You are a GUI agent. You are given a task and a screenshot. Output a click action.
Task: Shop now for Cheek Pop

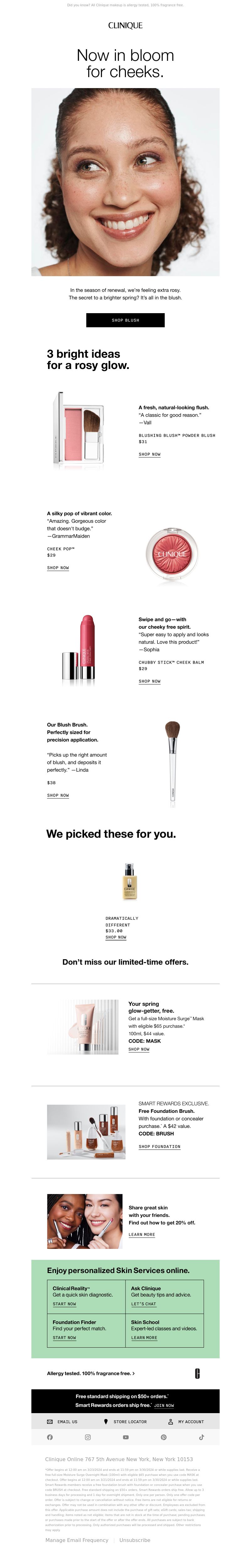(x=58, y=567)
